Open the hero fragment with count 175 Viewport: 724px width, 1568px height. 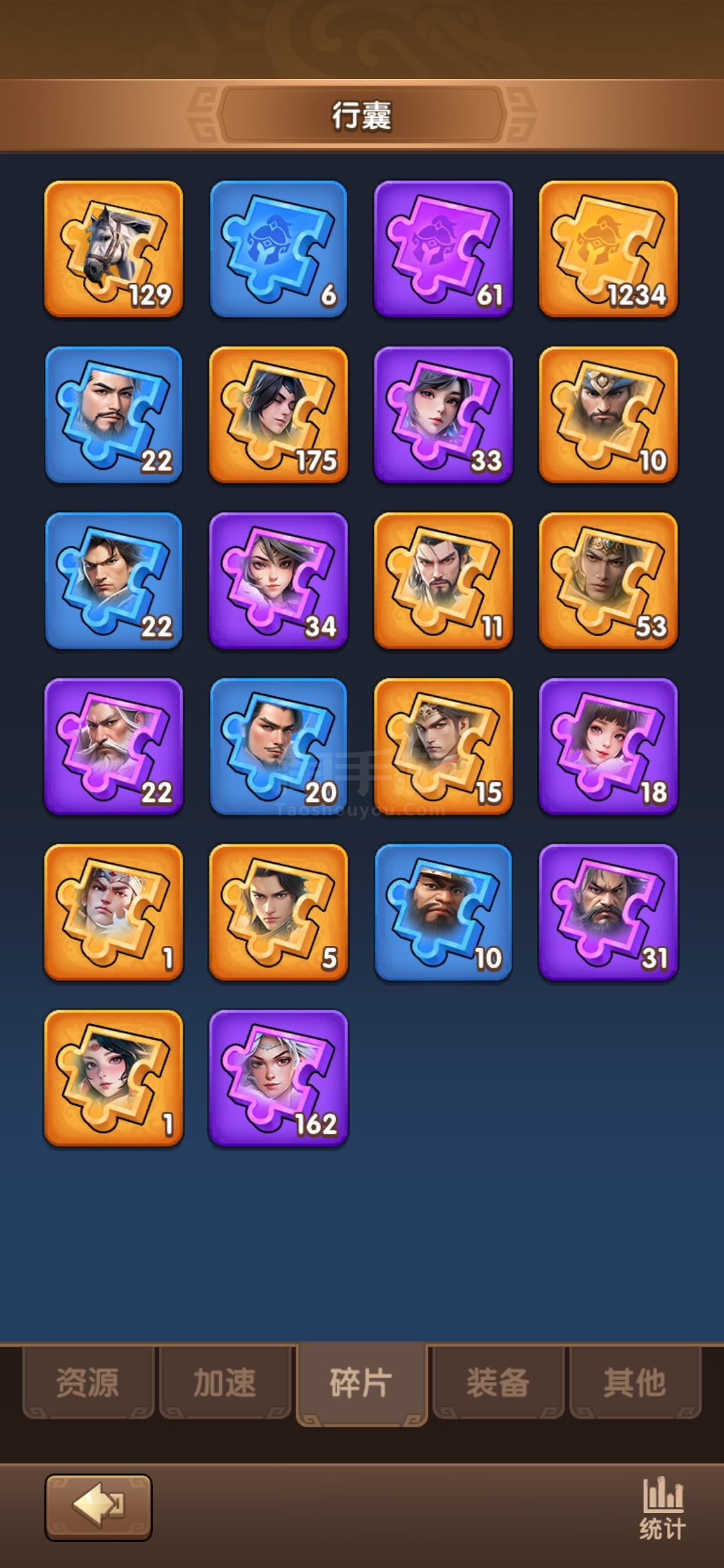[278, 415]
